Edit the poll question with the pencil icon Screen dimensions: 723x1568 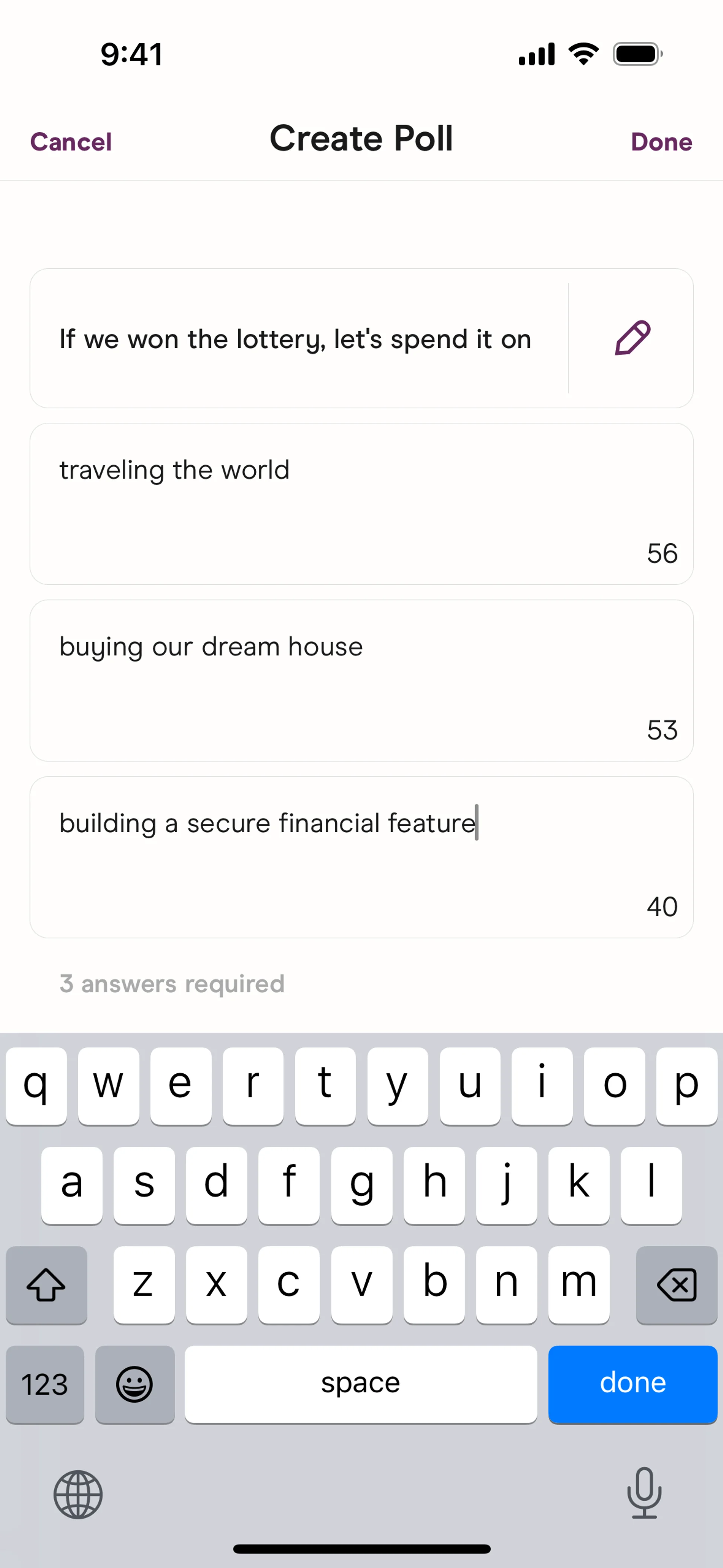(x=632, y=338)
